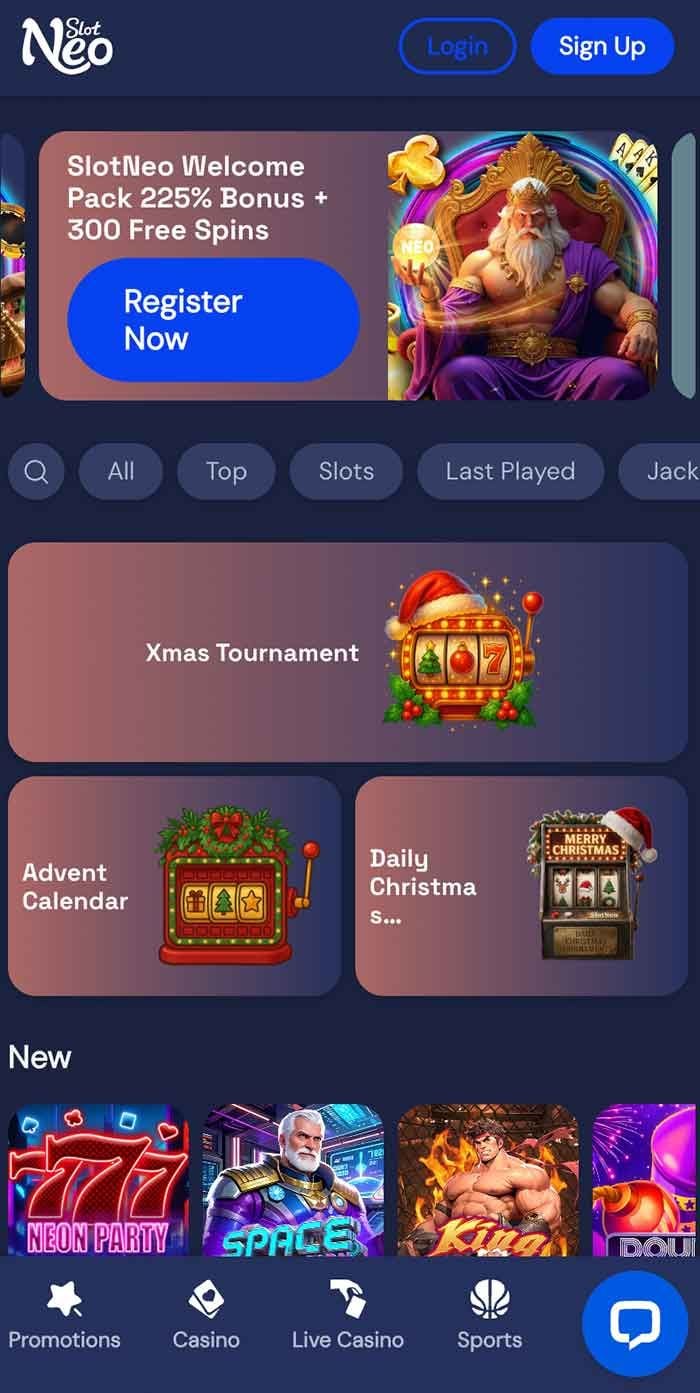Open the Advent Calendar promotion
This screenshot has width=700, height=1393.
coord(174,886)
